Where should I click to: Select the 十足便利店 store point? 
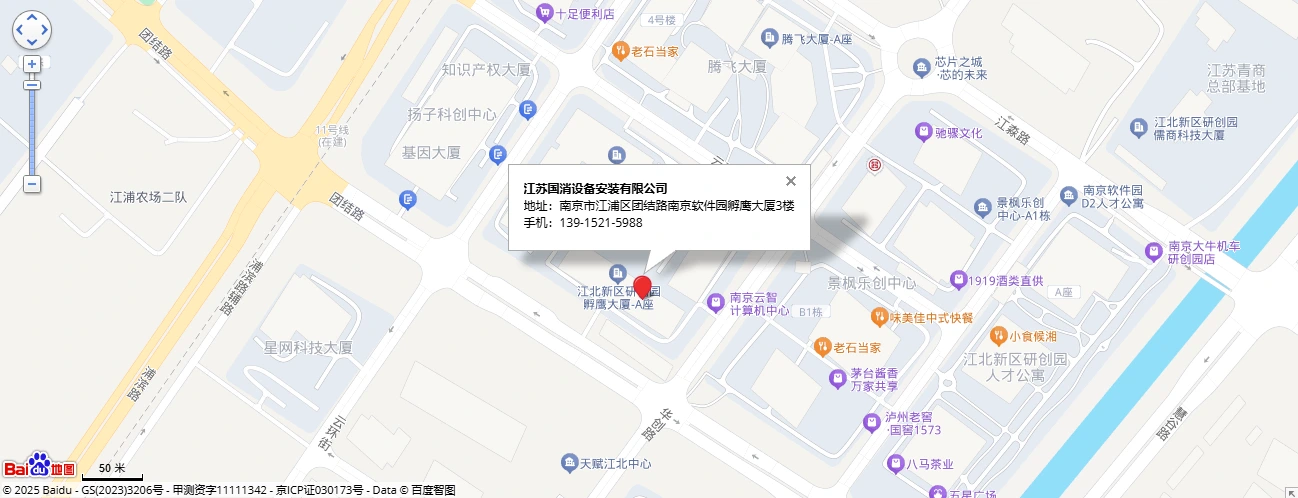(544, 13)
